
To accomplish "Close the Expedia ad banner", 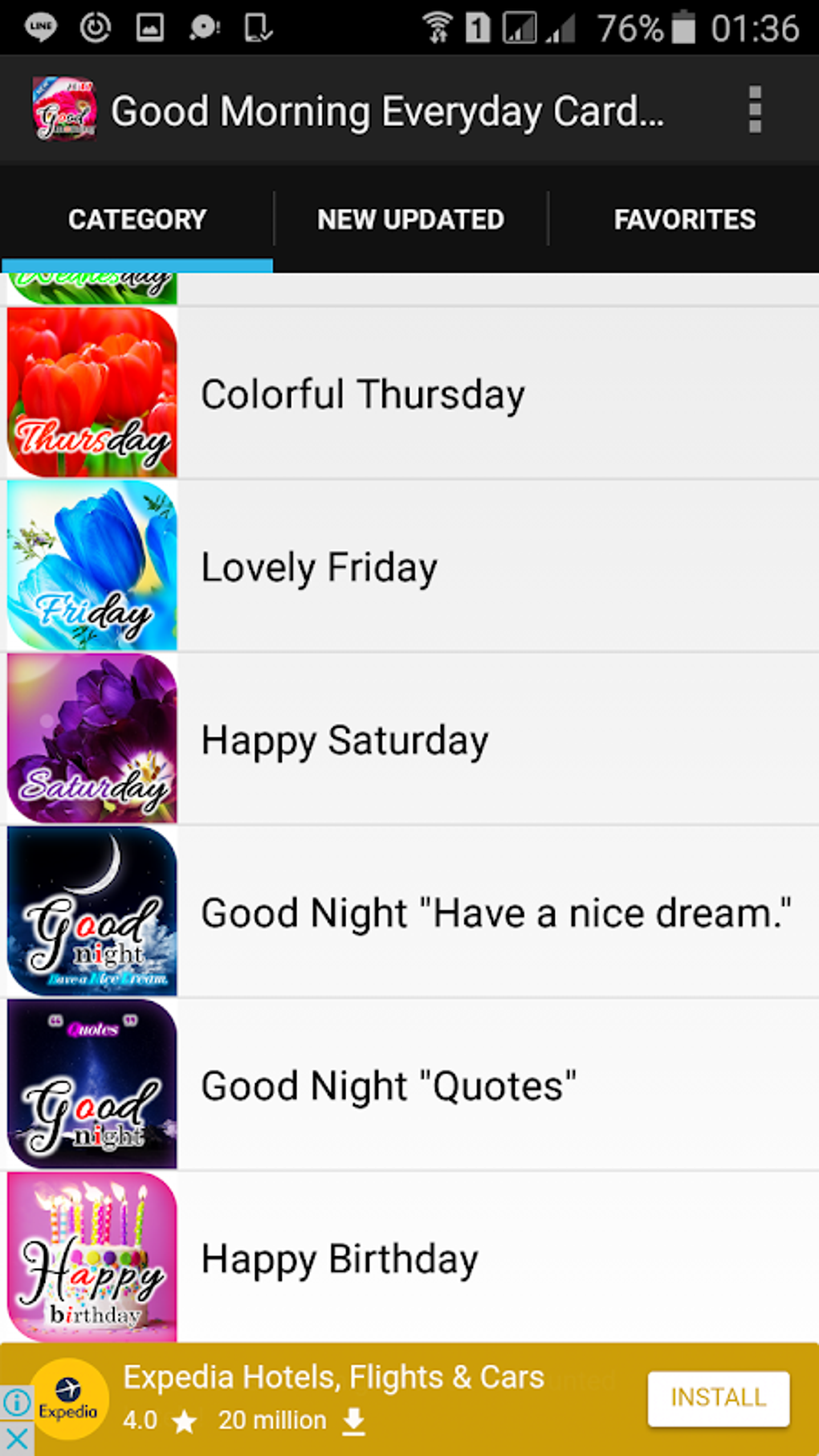I will pyautogui.click(x=17, y=1439).
